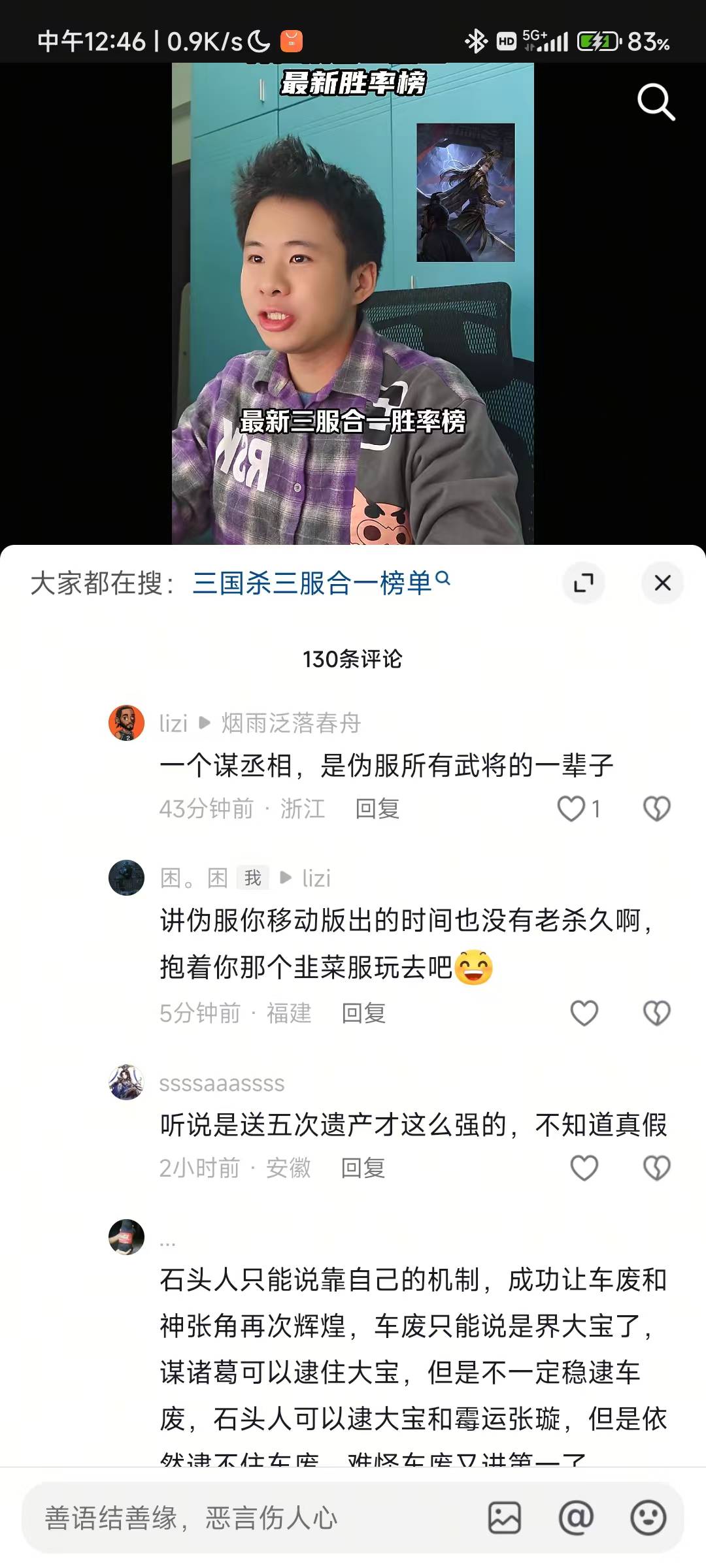Reply to the 困。困 comment
Image resolution: width=706 pixels, height=1568 pixels.
(x=363, y=1013)
